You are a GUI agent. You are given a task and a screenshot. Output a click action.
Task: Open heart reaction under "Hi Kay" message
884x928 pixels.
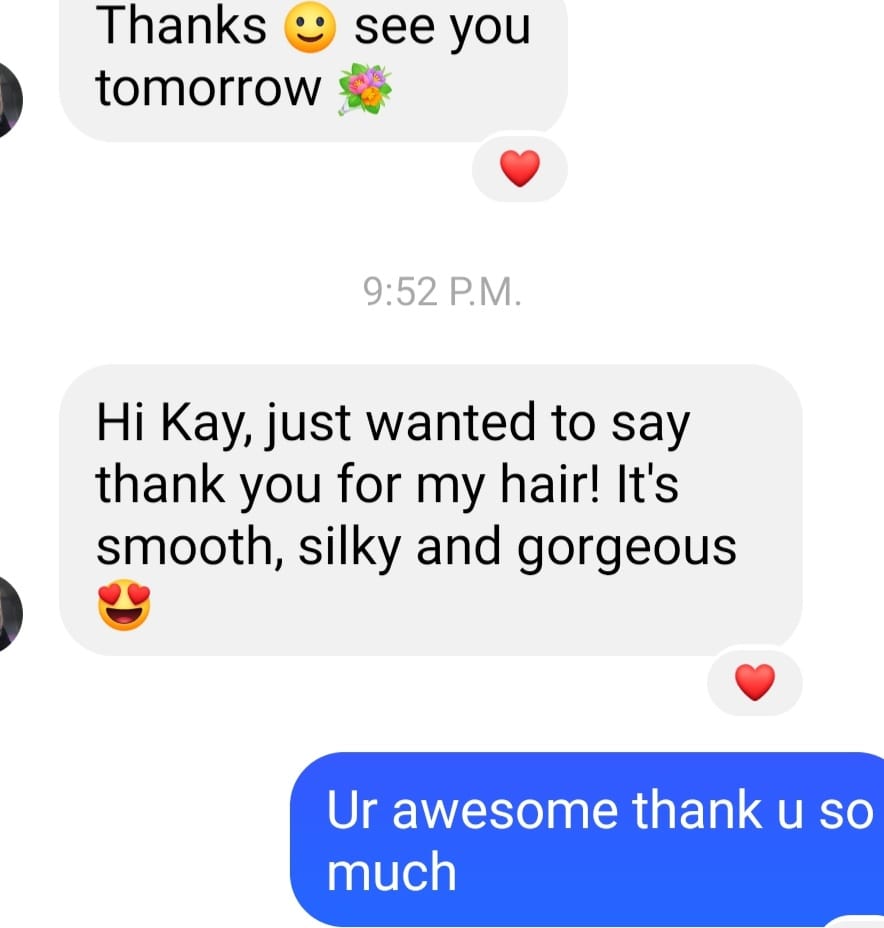tap(754, 683)
